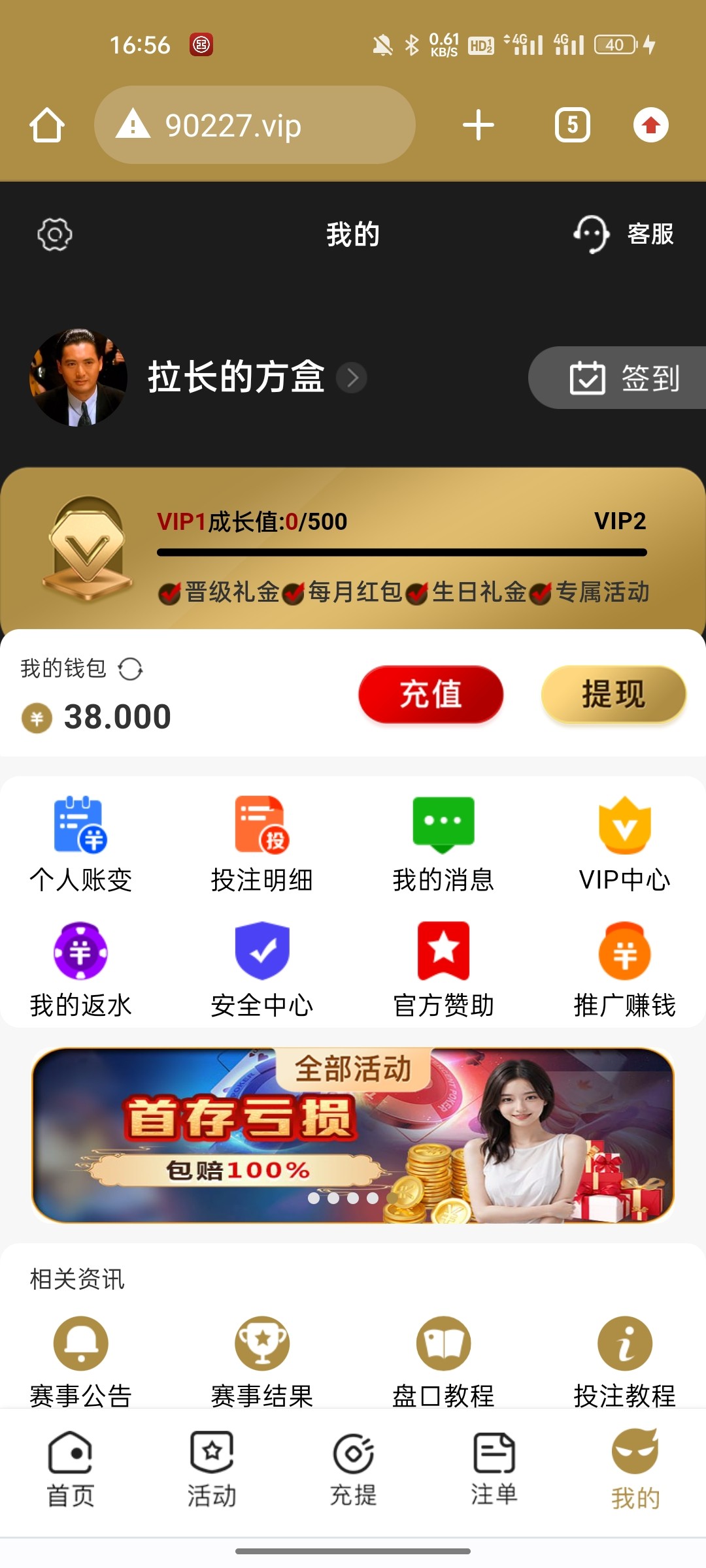Image resolution: width=706 pixels, height=1568 pixels.
Task: Open a new browser tab
Action: pyautogui.click(x=478, y=125)
